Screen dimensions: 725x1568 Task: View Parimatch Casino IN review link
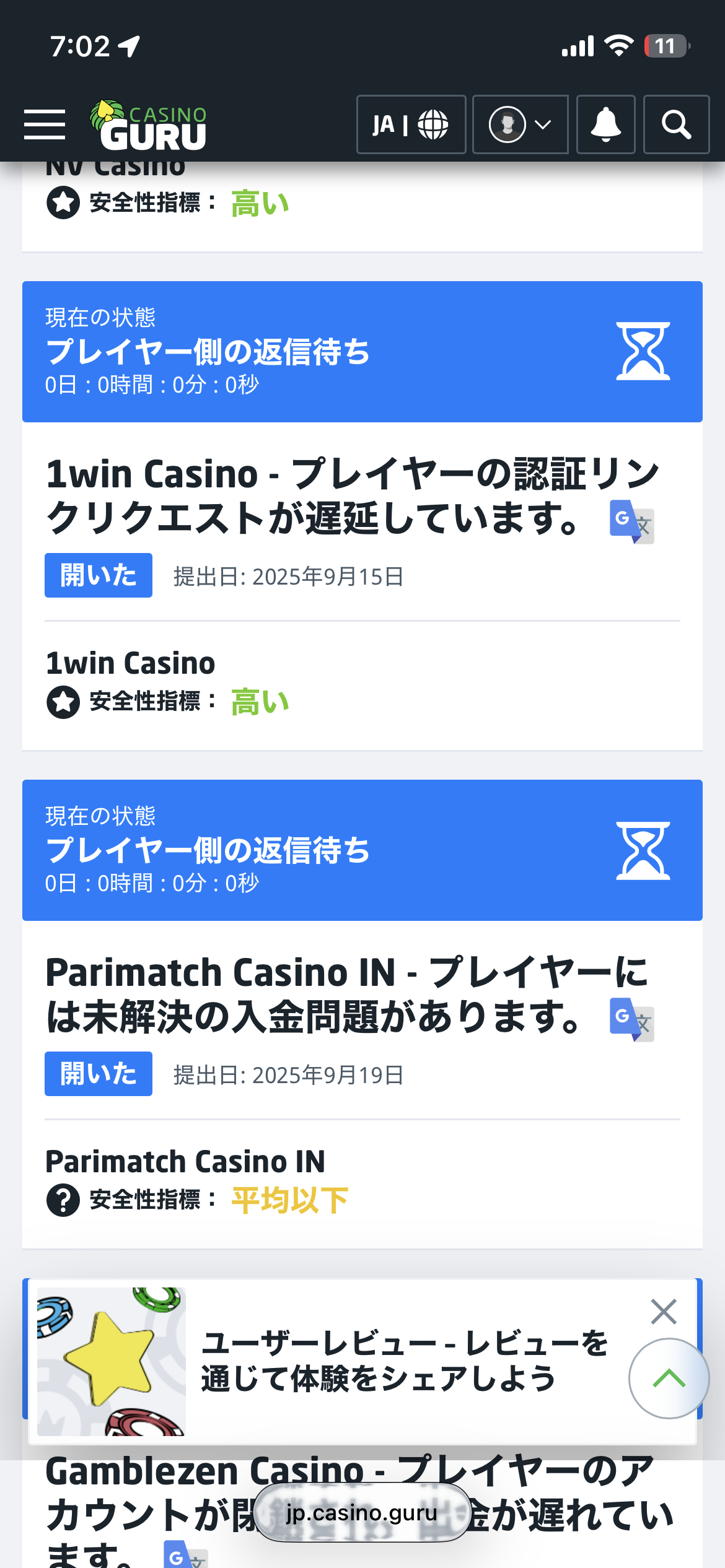pos(185,1162)
